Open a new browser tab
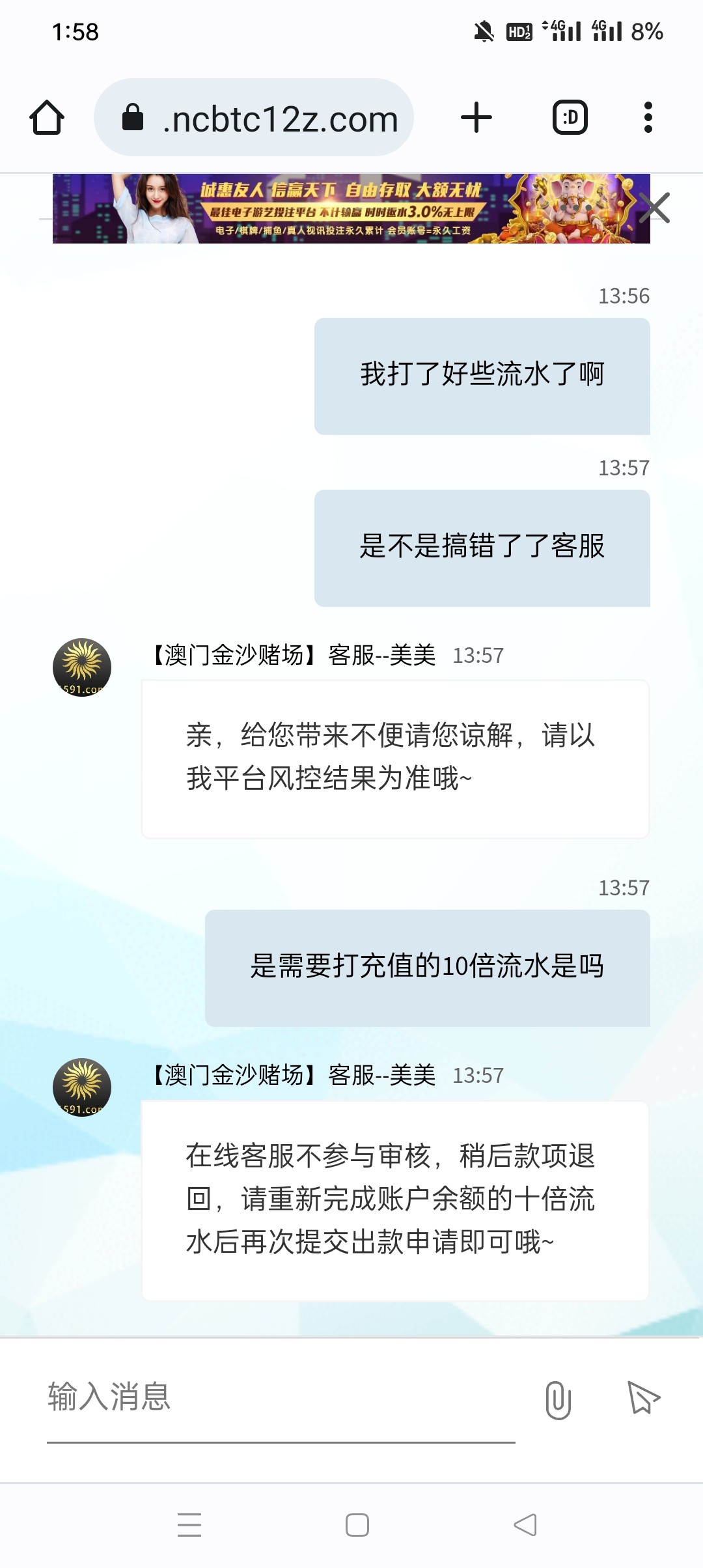This screenshot has width=703, height=1568. (x=476, y=118)
